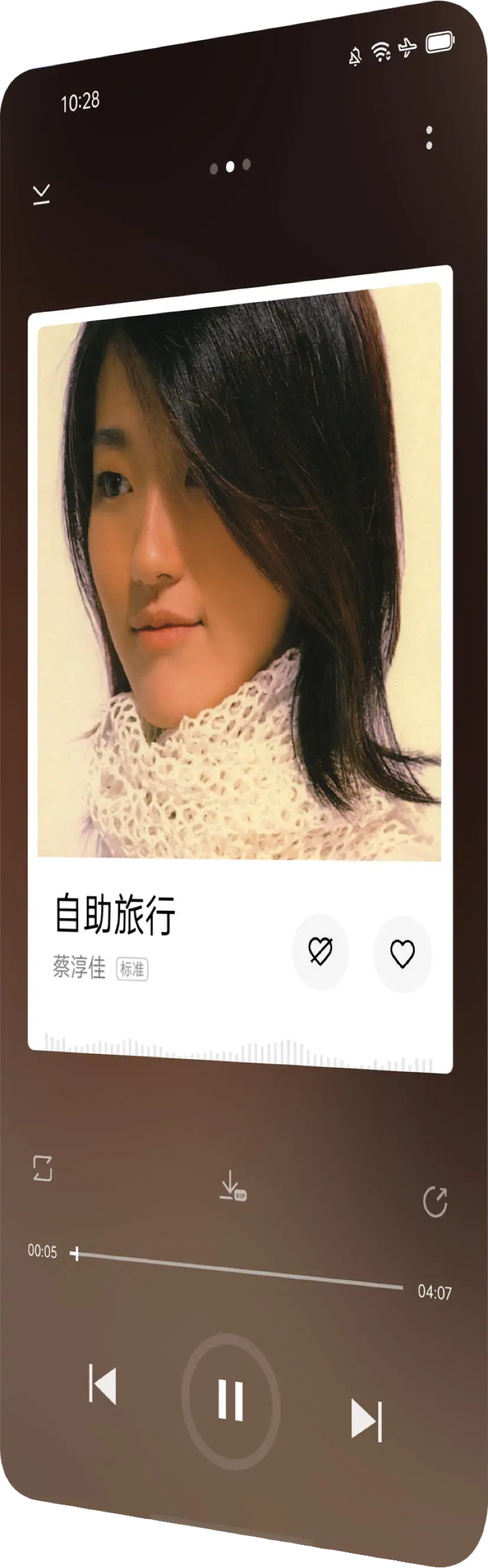Seek to the middle of the progress bar

pyautogui.click(x=239, y=1270)
